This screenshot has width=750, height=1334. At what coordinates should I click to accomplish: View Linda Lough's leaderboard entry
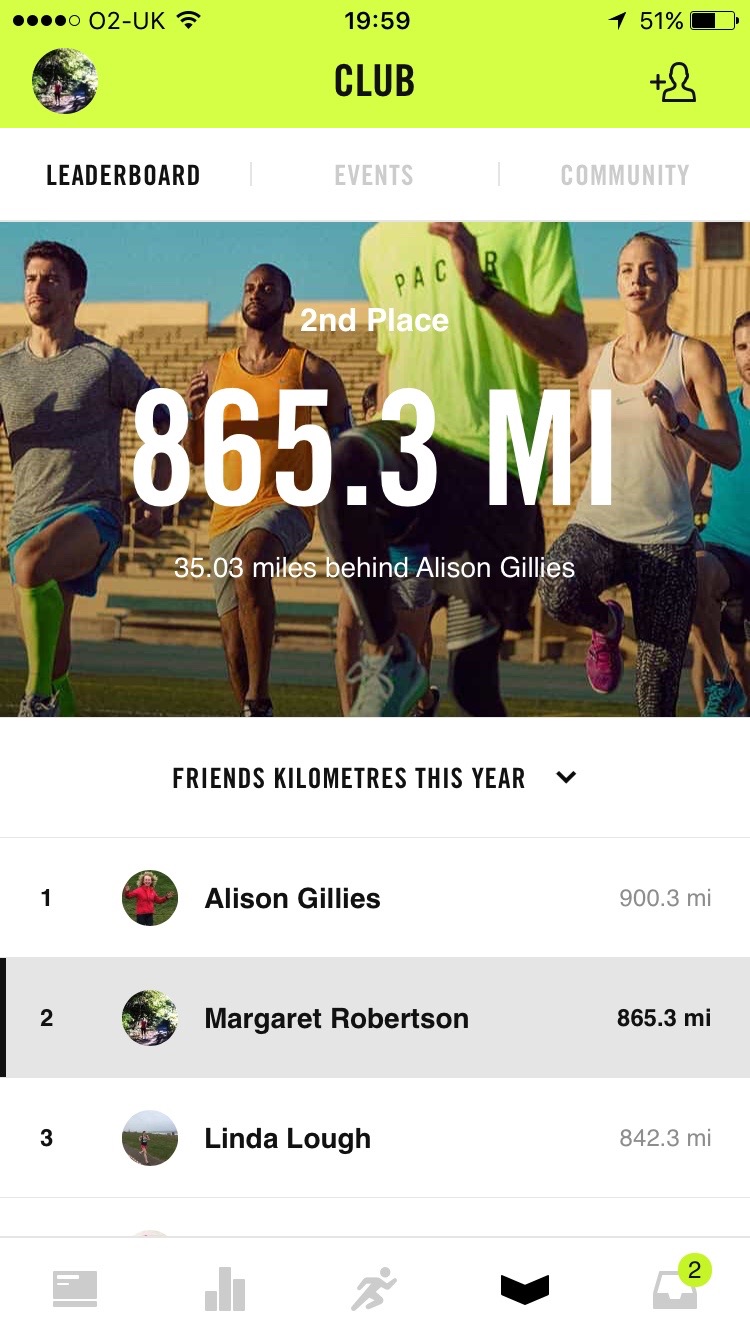tap(375, 1138)
